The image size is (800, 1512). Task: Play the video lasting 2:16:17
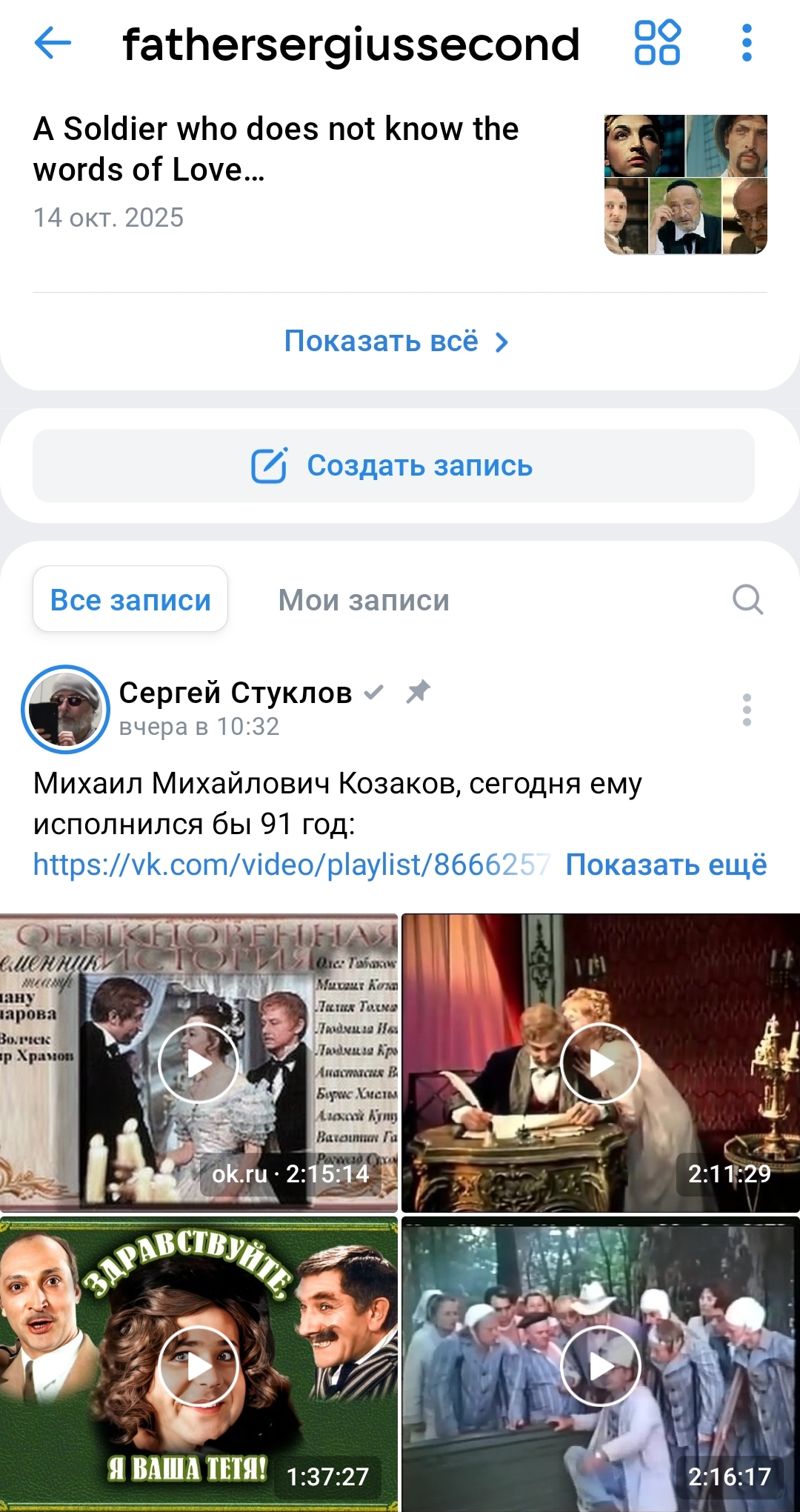tap(601, 1365)
